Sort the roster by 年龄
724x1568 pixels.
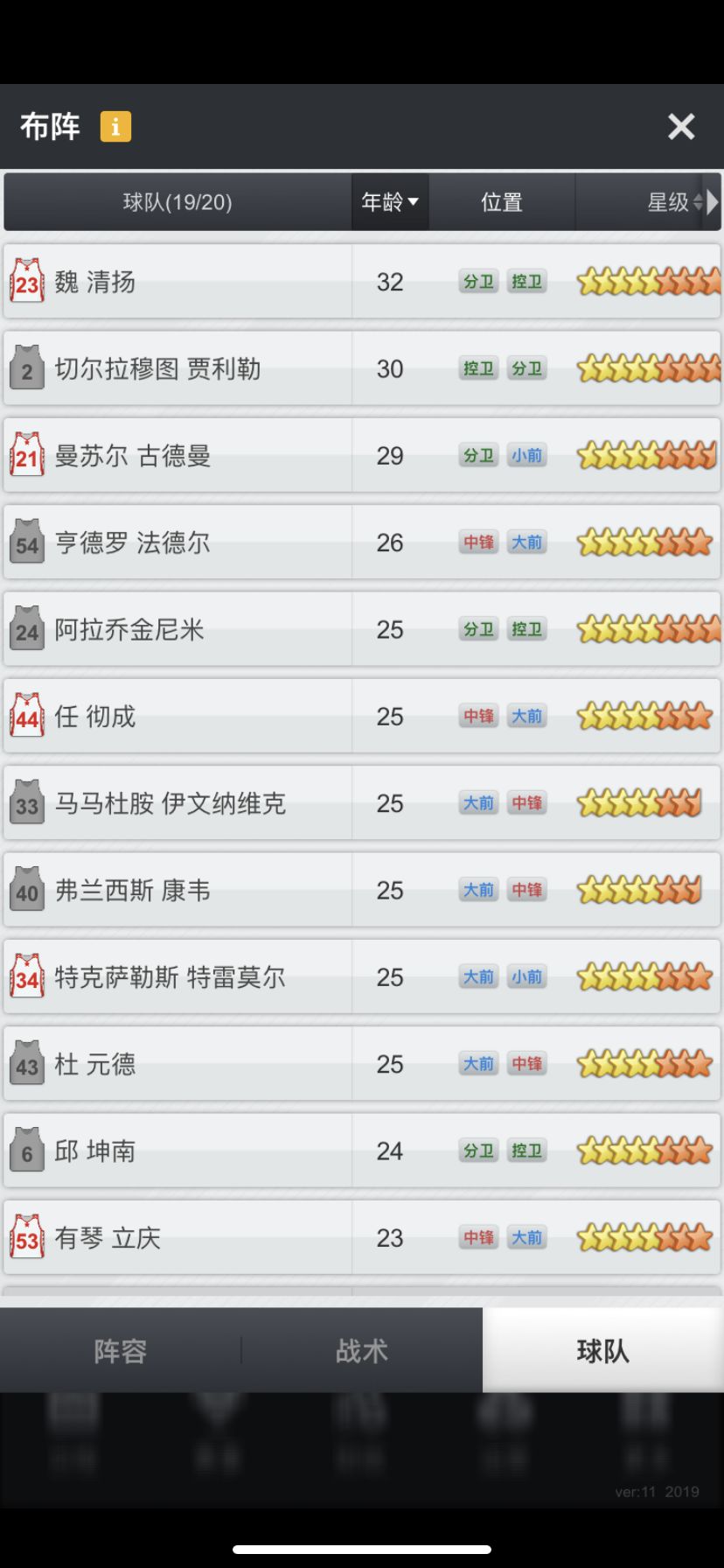[390, 202]
